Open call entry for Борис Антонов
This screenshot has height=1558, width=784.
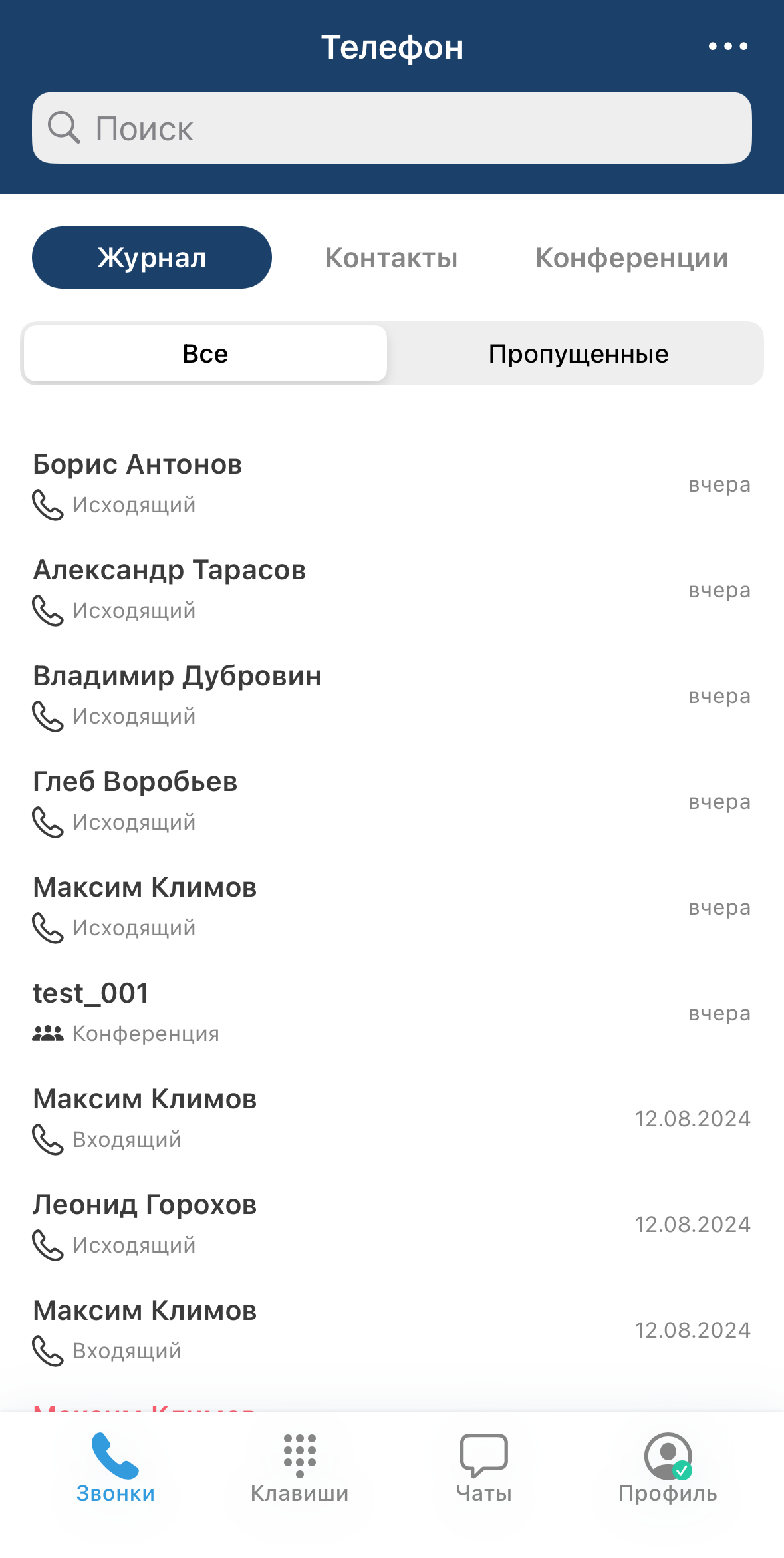point(392,484)
